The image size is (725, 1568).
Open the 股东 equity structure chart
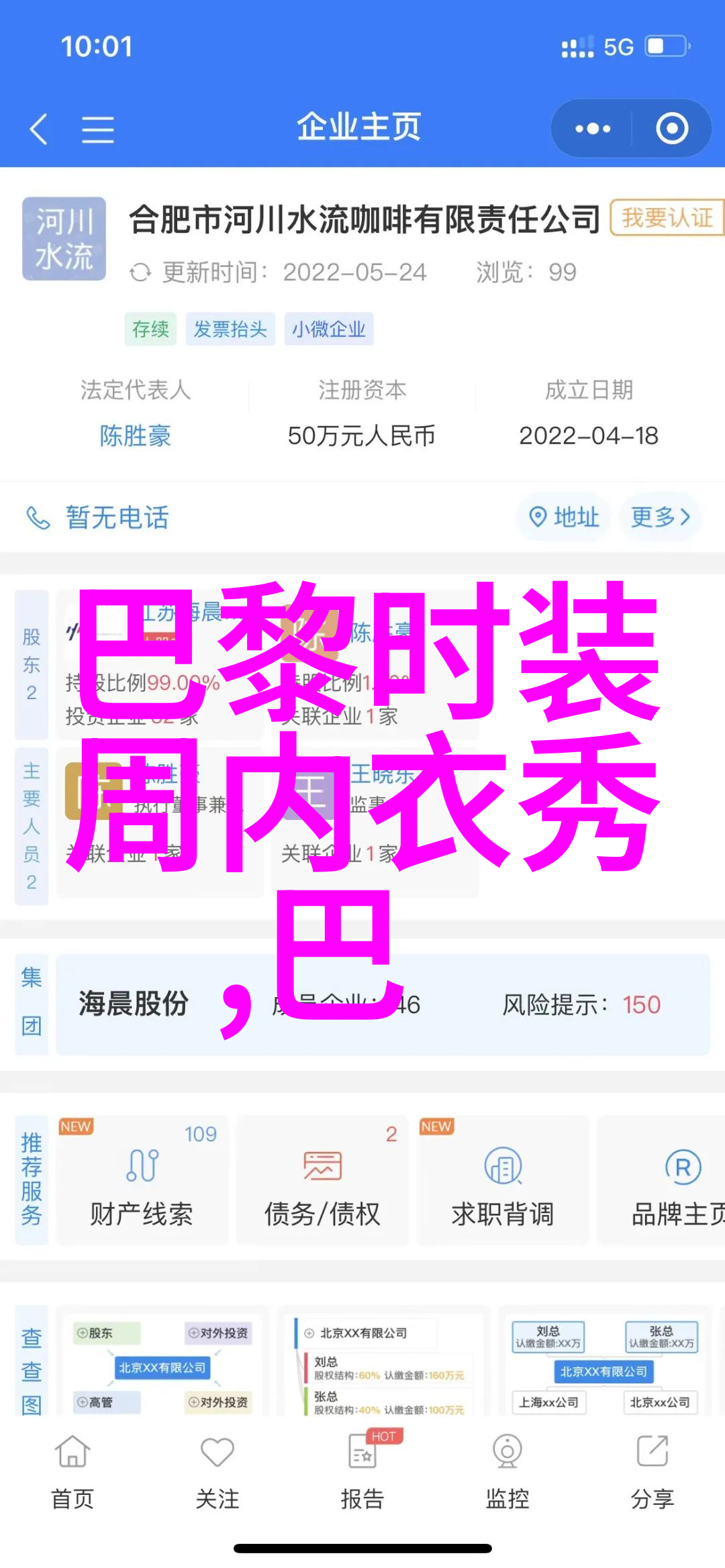(x=162, y=1366)
